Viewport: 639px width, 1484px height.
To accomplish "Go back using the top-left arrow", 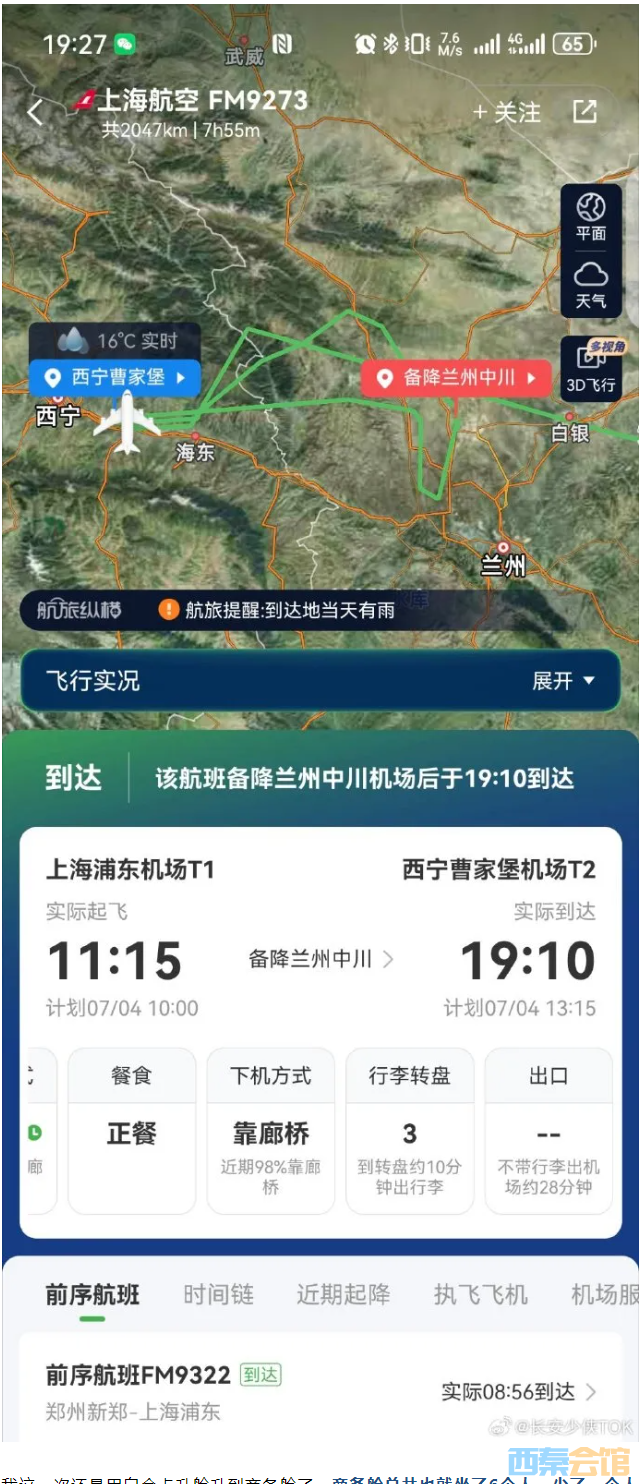I will point(36,112).
